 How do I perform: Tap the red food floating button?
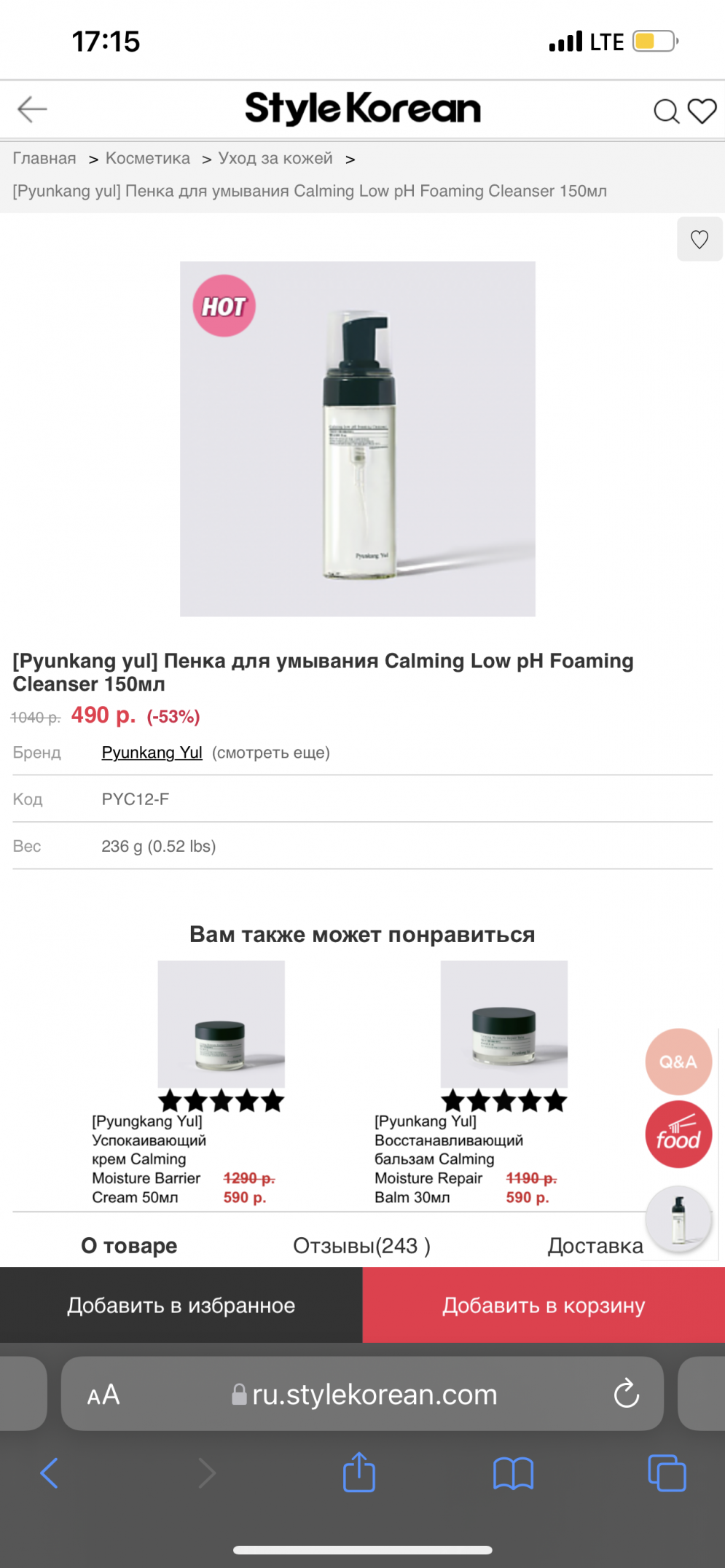click(678, 1134)
